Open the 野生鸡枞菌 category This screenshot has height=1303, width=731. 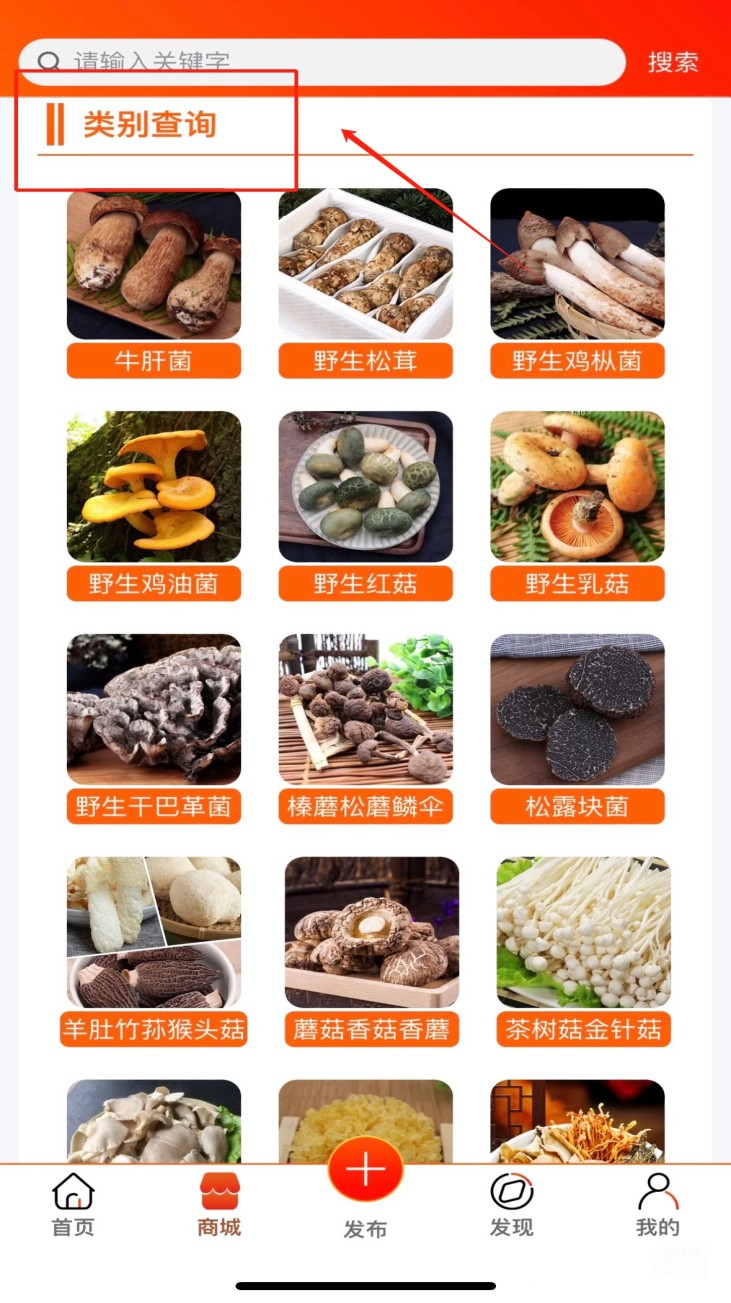pyautogui.click(x=577, y=285)
